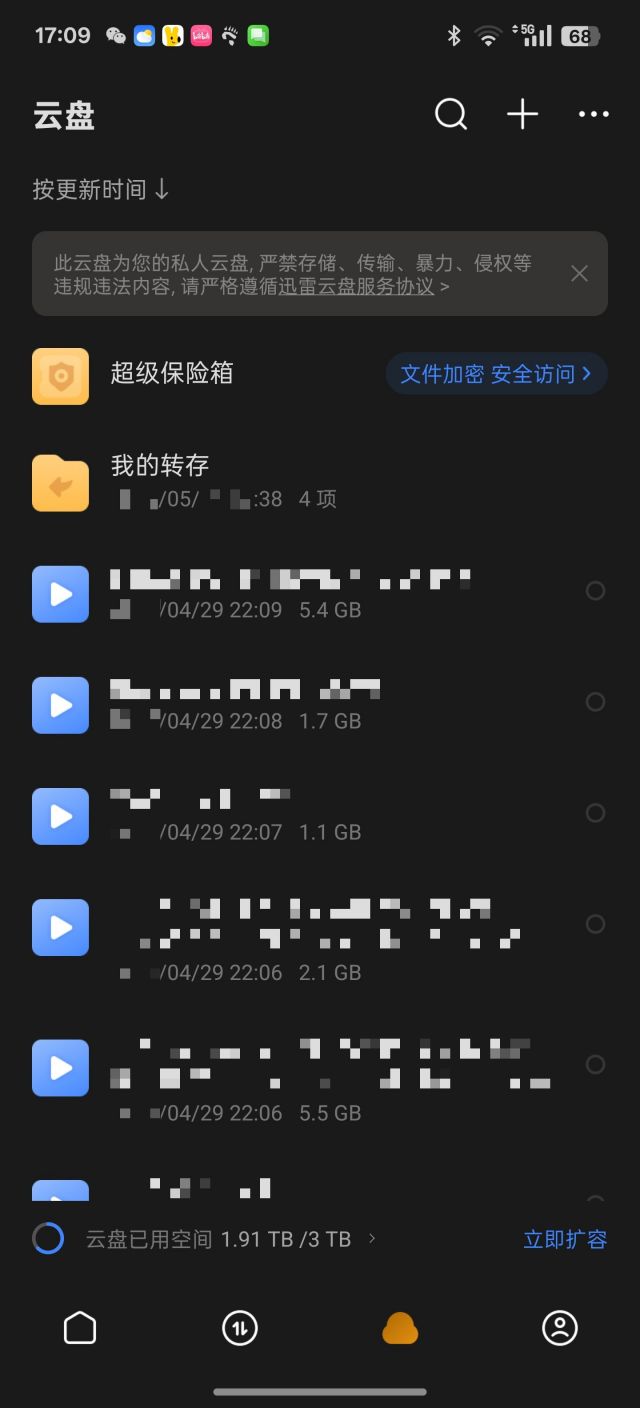Select the 5.5 GB video checkbox
Viewport: 640px width, 1408px height.
pyautogui.click(x=595, y=1065)
